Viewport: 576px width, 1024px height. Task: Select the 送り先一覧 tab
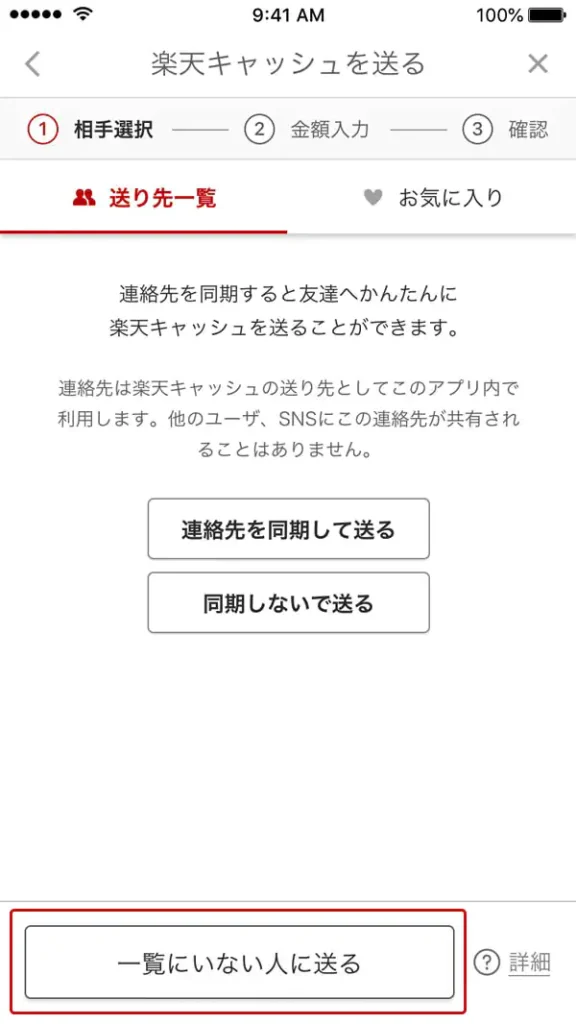[x=144, y=197]
